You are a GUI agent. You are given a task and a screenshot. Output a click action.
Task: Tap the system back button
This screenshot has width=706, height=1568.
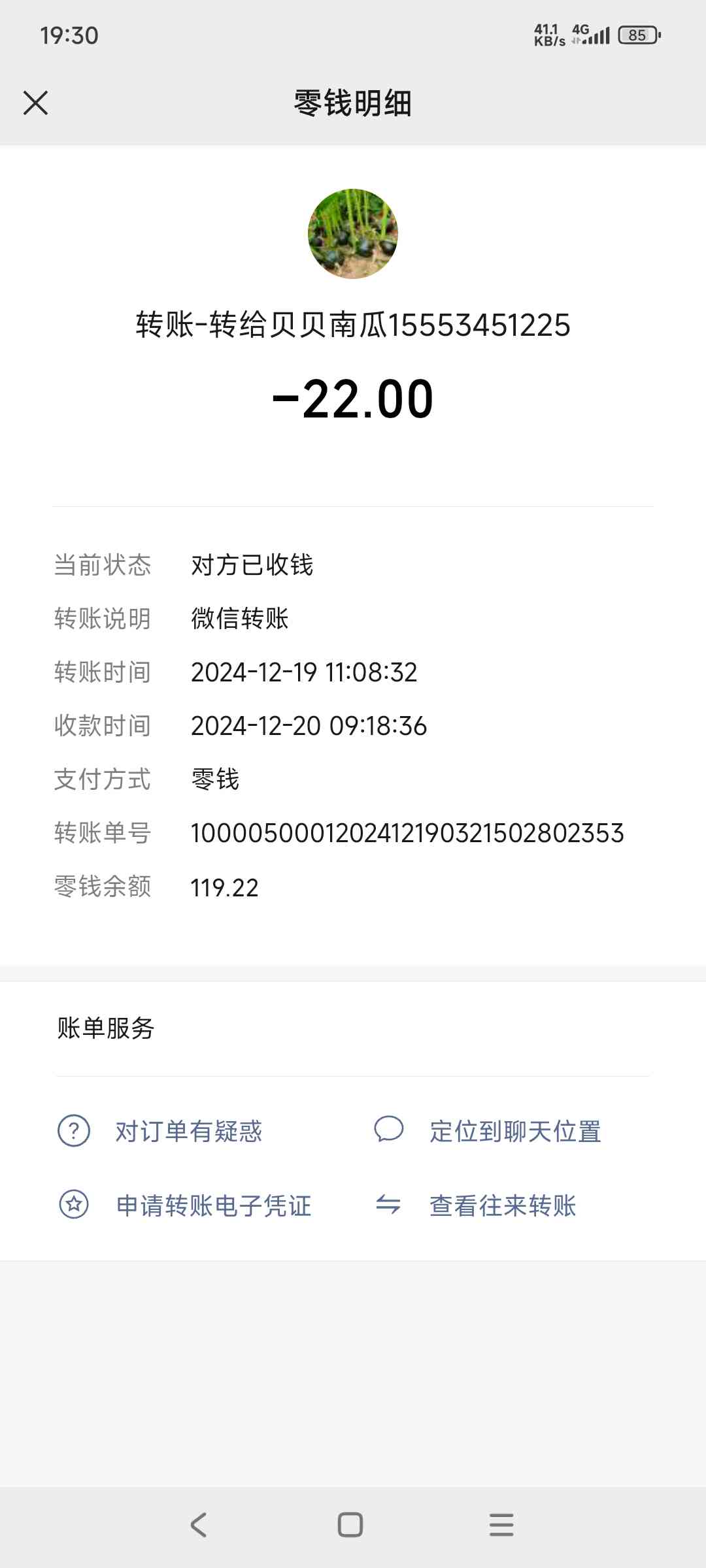[199, 1525]
